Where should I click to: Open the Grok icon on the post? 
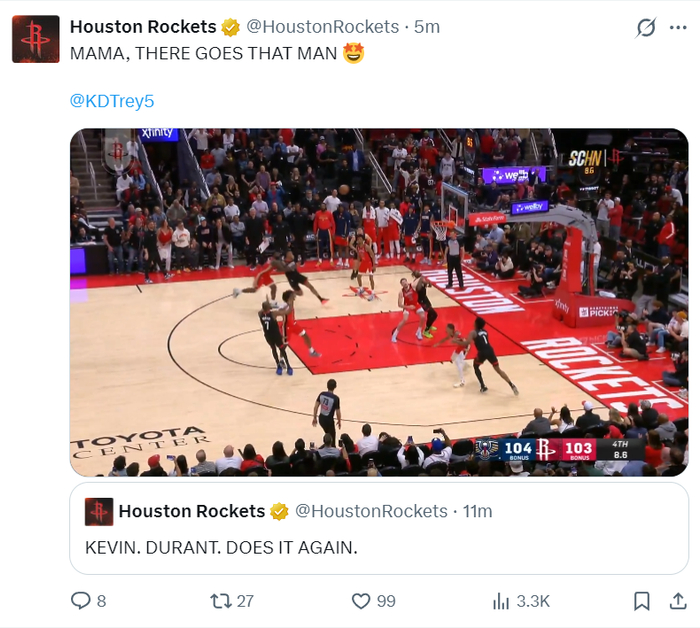(x=646, y=28)
